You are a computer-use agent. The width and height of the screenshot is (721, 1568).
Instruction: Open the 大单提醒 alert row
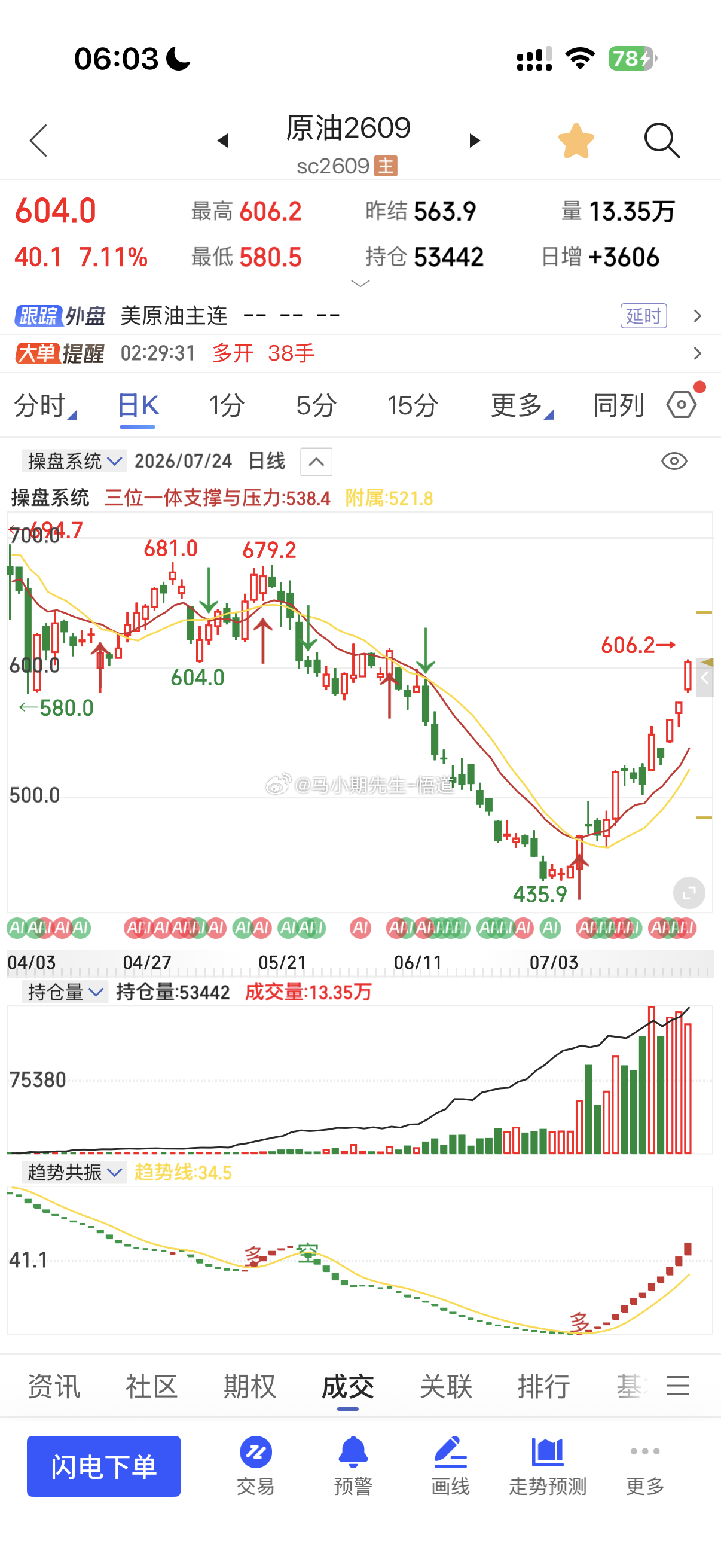click(360, 353)
